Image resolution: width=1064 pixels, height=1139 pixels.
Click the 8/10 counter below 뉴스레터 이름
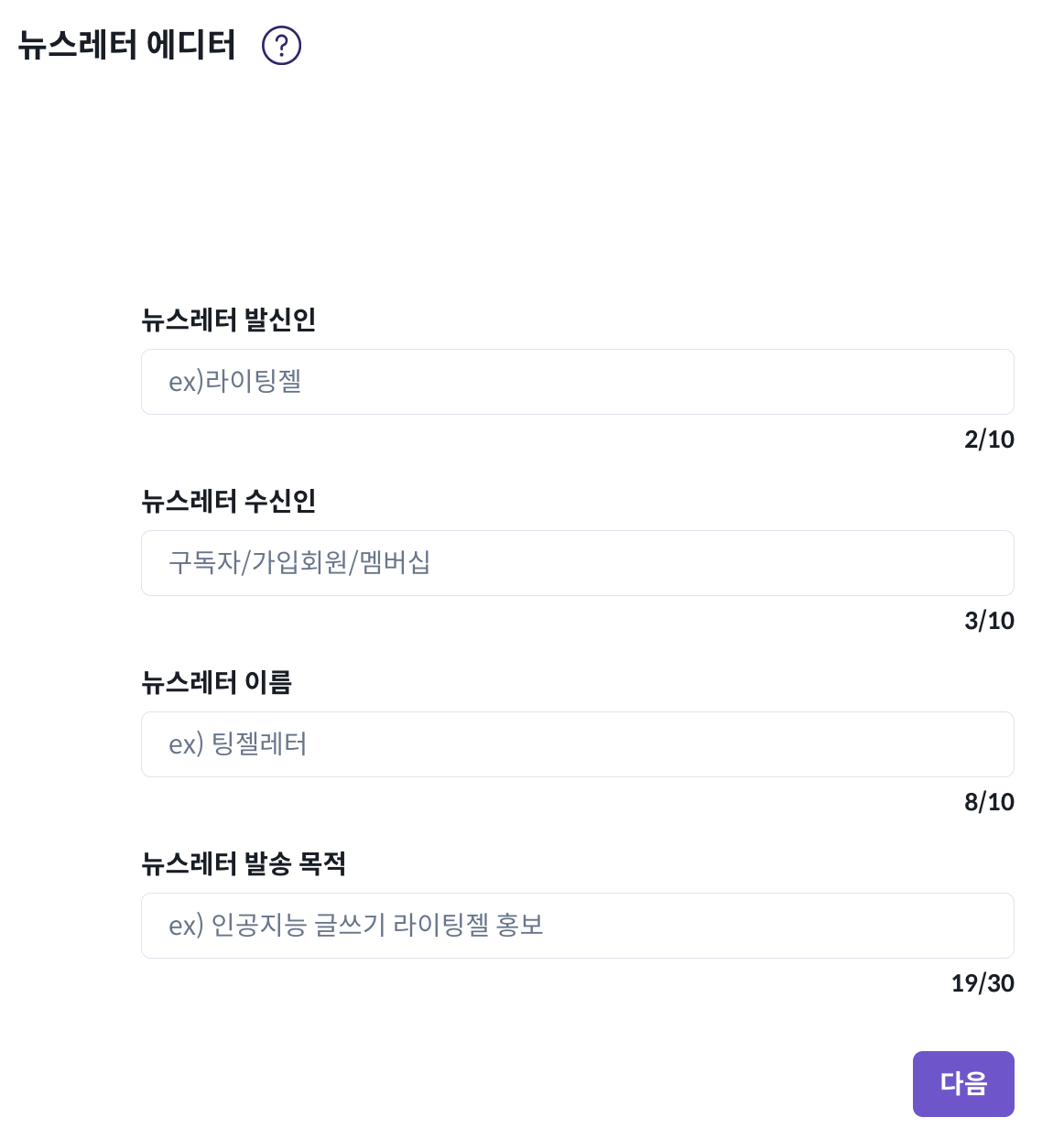990,802
